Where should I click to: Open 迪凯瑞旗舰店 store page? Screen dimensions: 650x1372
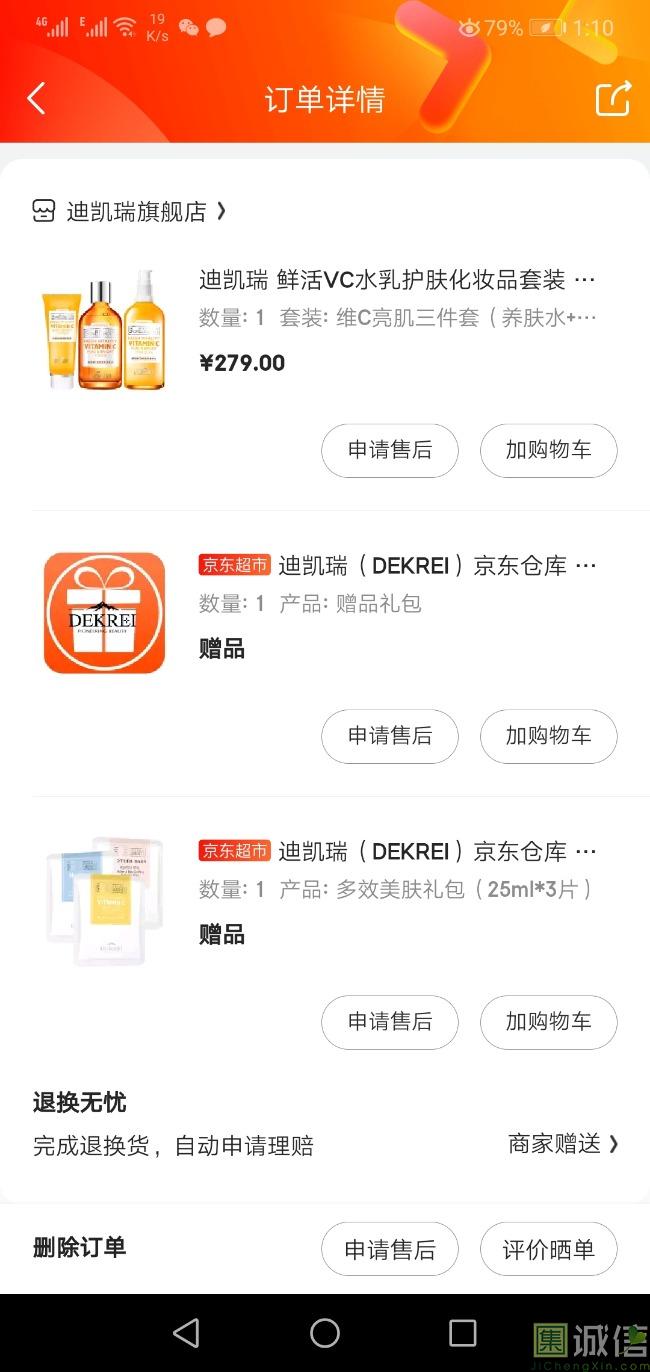coord(136,211)
